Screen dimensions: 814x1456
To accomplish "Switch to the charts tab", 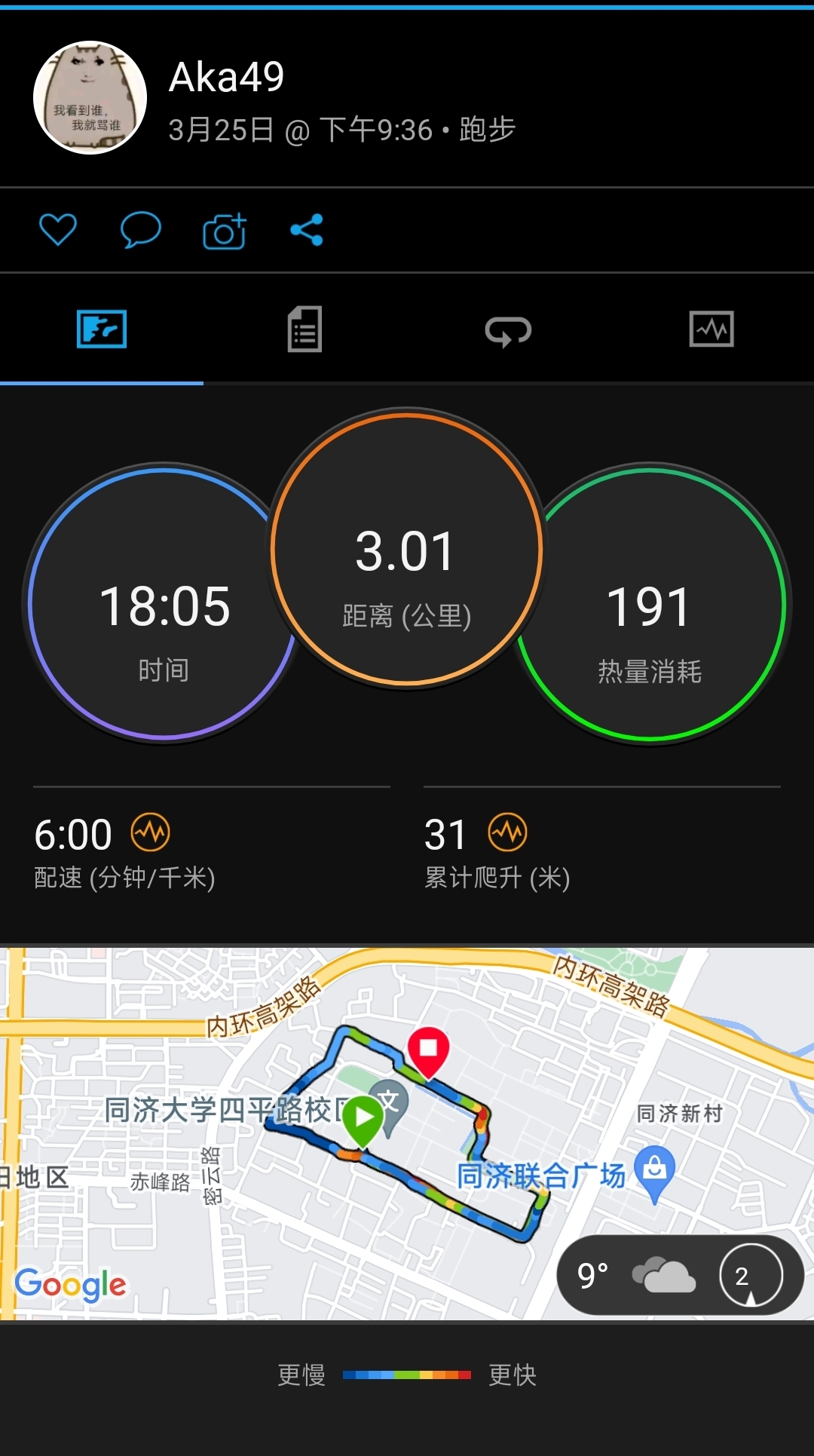I will click(x=711, y=330).
